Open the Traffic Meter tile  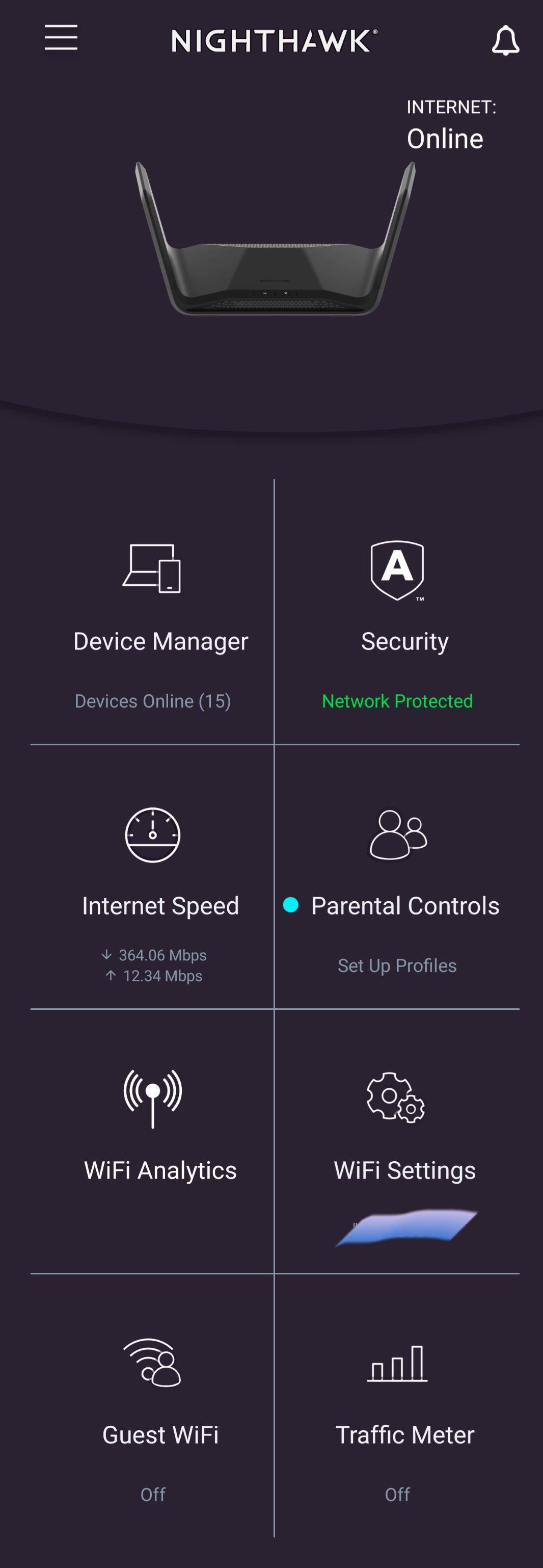click(398, 1406)
